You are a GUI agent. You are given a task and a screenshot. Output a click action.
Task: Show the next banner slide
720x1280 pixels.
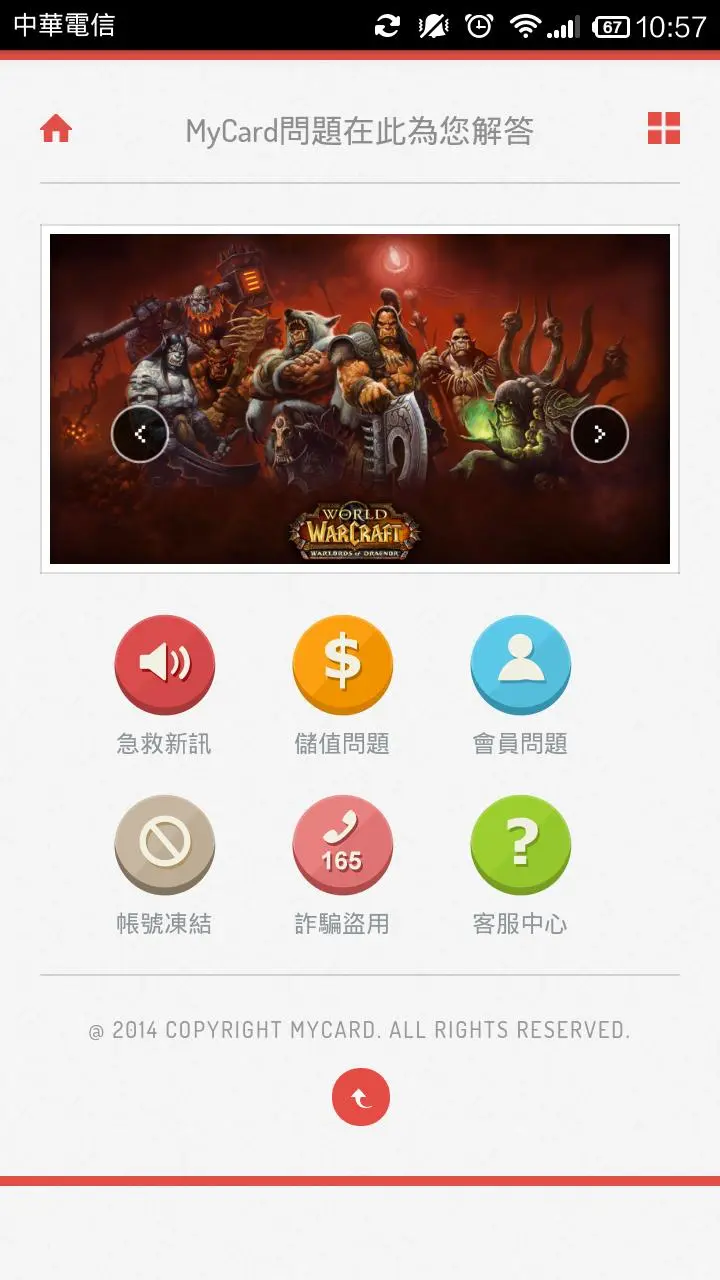click(599, 434)
